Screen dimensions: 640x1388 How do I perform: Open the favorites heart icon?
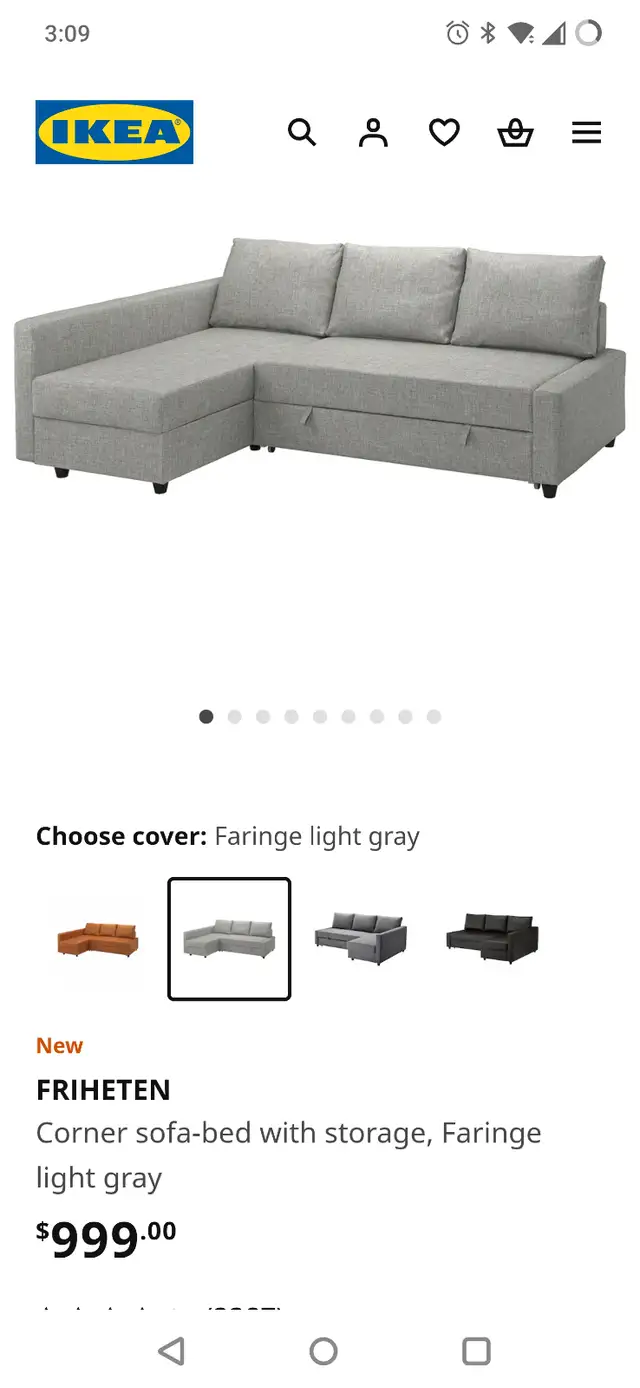(x=444, y=132)
